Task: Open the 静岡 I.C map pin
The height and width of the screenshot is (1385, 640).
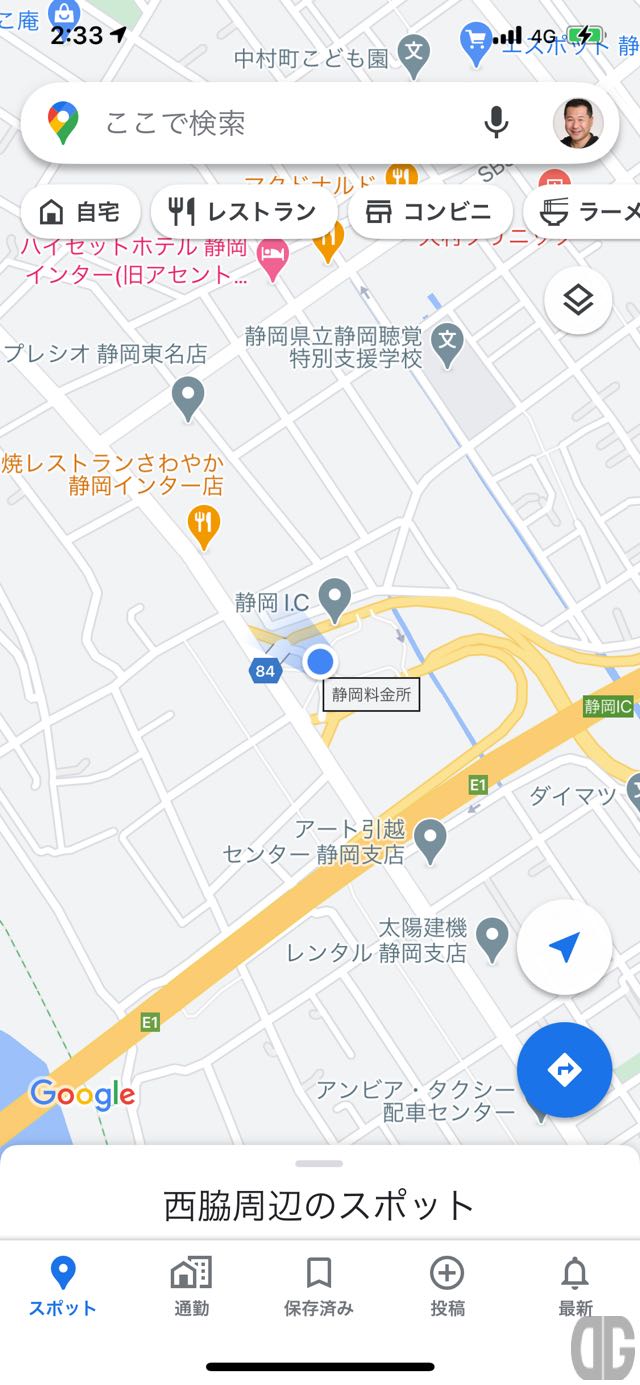Action: point(334,600)
